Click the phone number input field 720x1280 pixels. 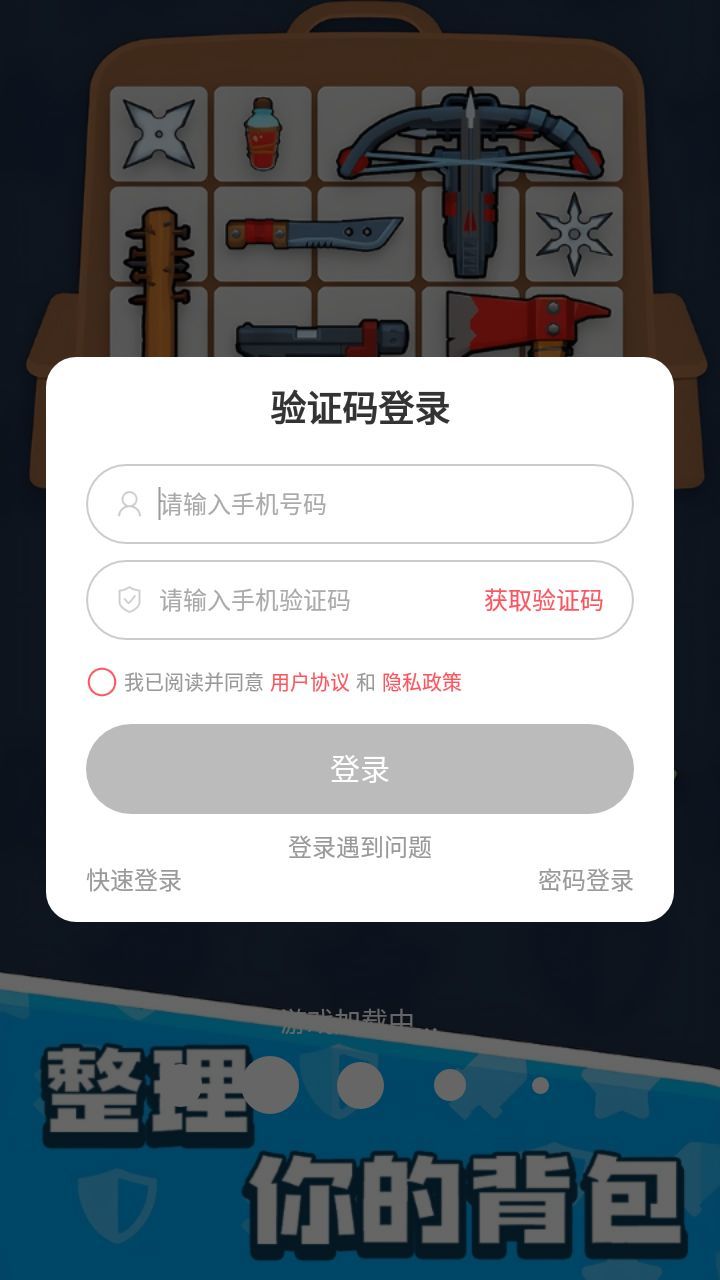click(360, 505)
